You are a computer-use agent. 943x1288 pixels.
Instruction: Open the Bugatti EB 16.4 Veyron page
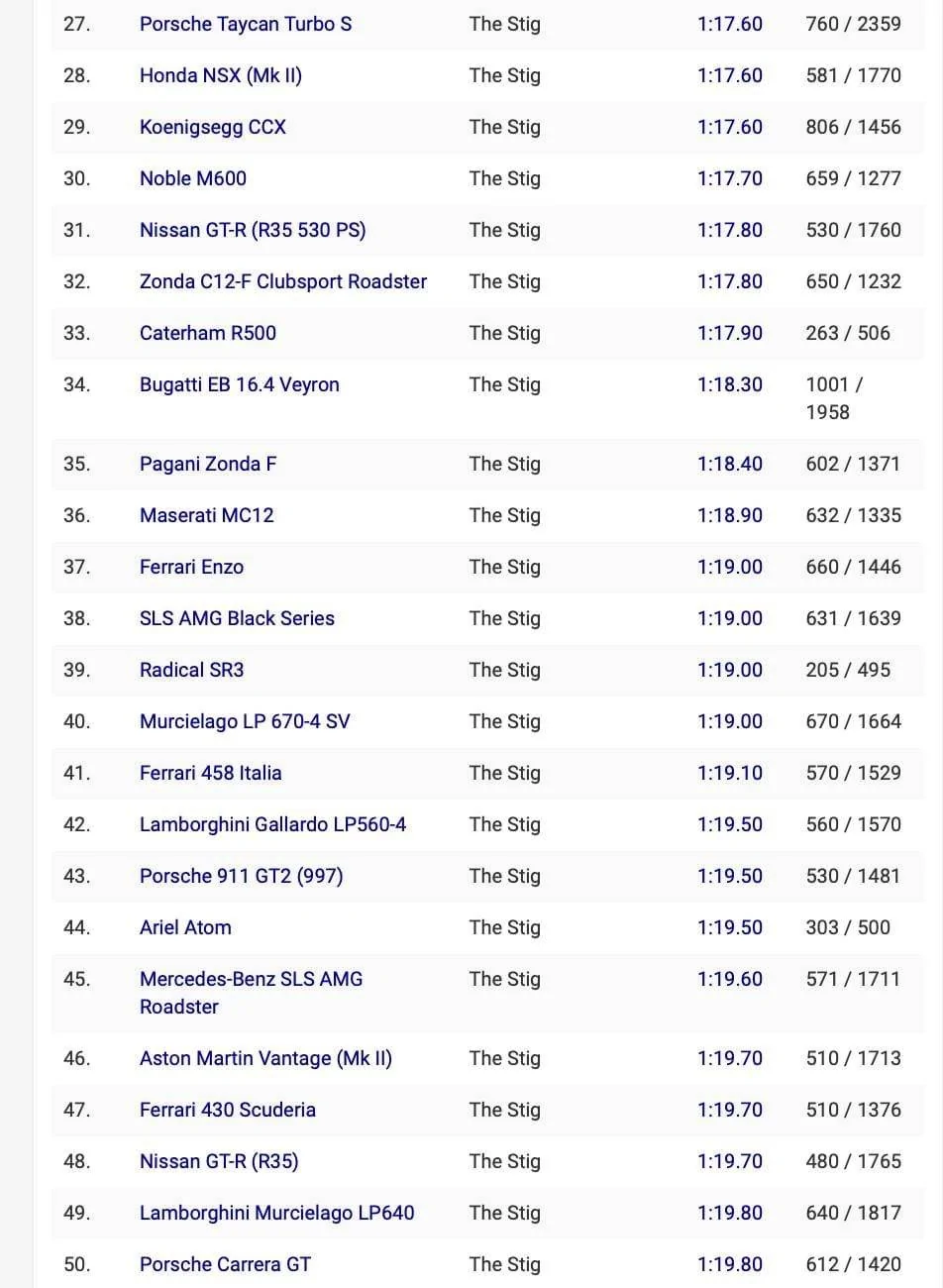point(239,384)
